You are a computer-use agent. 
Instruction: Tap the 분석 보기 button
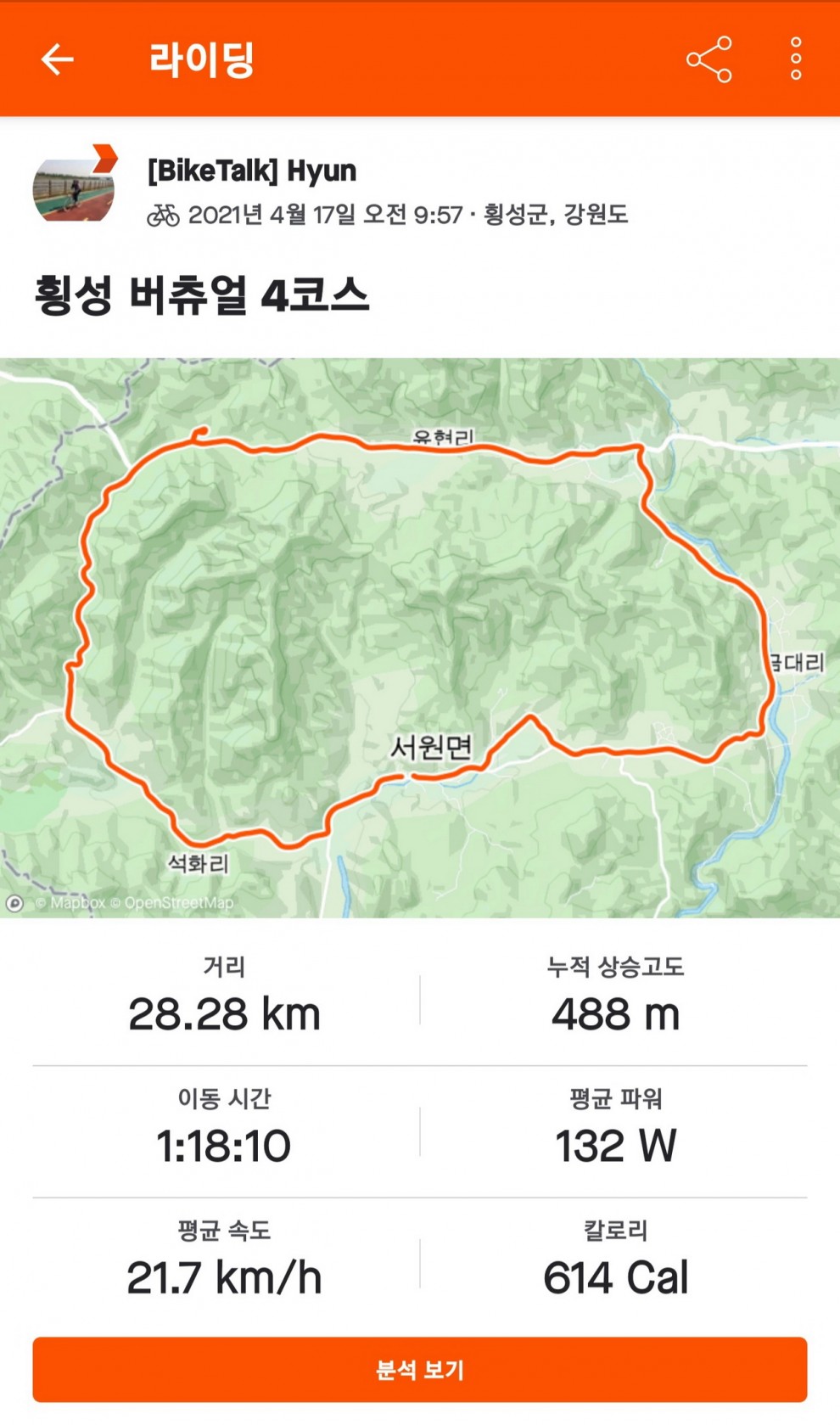[x=420, y=1369]
